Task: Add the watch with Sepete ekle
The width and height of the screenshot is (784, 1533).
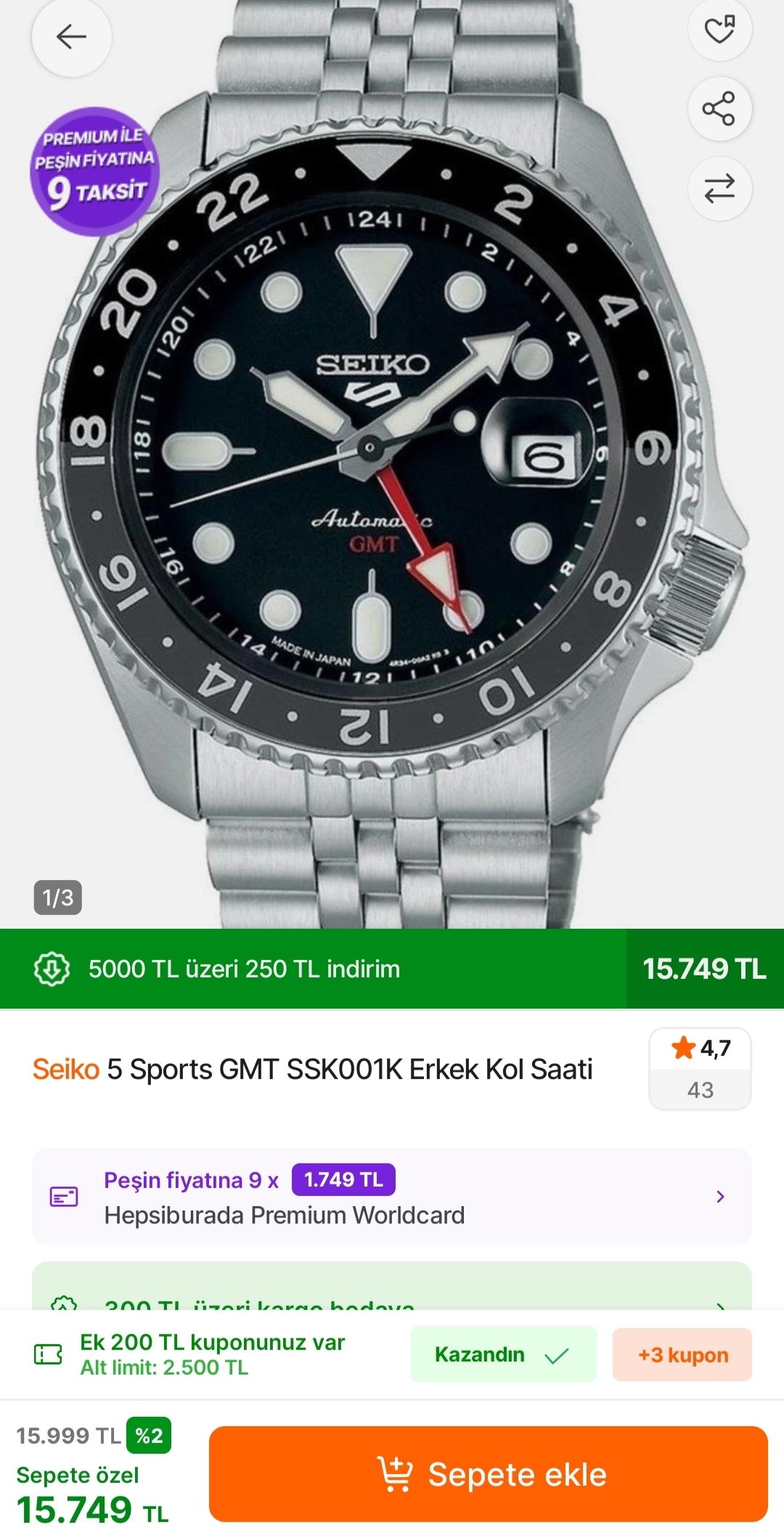Action: (x=488, y=1474)
